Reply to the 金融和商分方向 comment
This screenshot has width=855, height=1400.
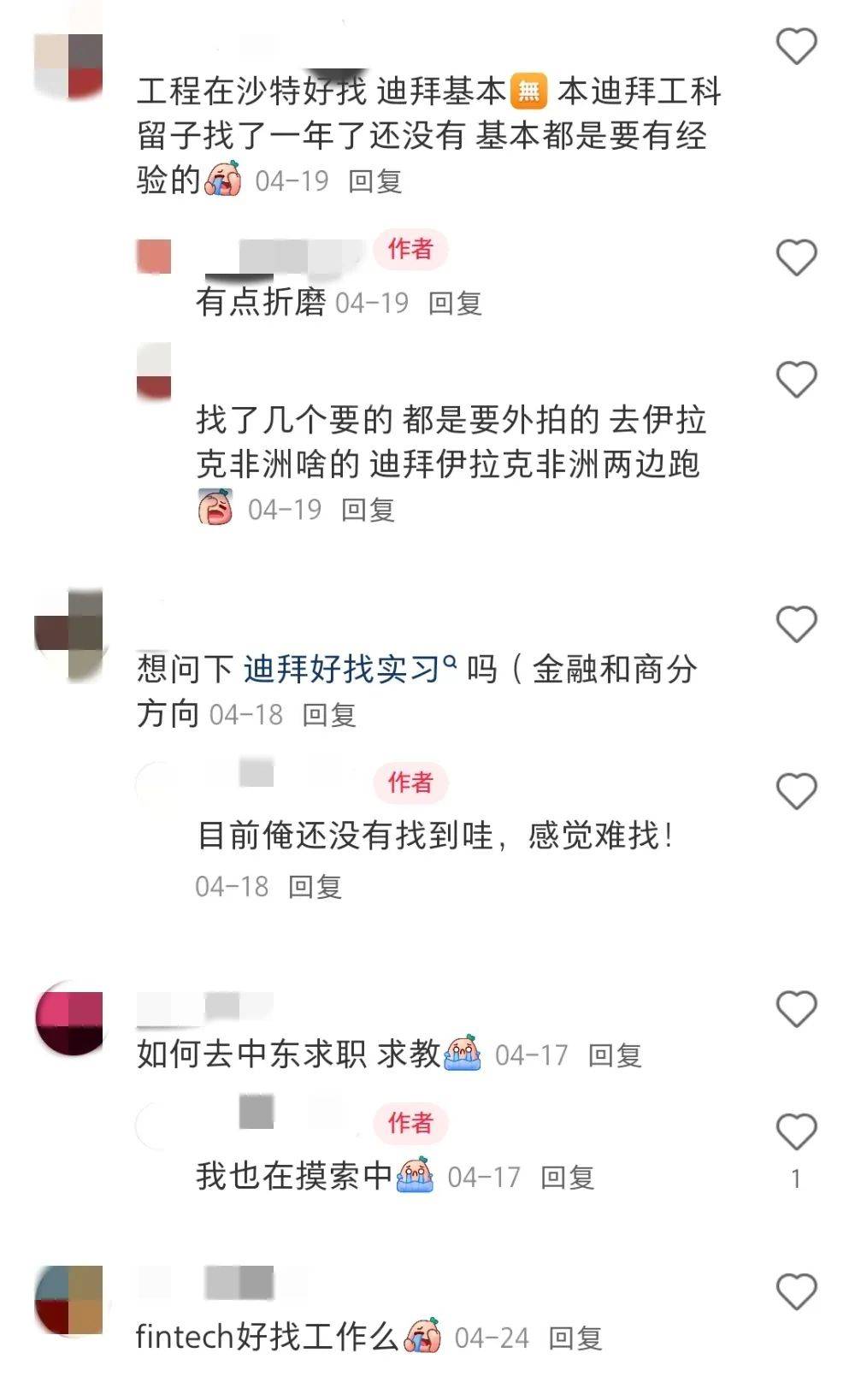(x=329, y=715)
